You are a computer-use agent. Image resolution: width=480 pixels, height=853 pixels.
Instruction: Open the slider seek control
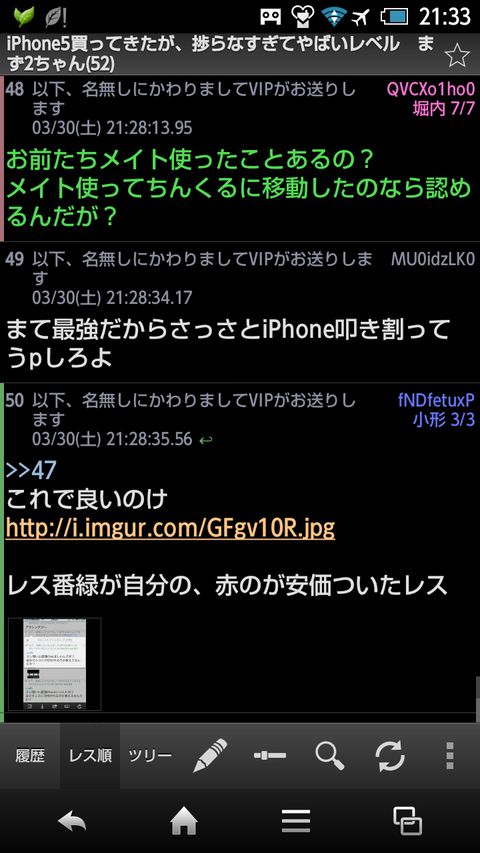pyautogui.click(x=270, y=756)
